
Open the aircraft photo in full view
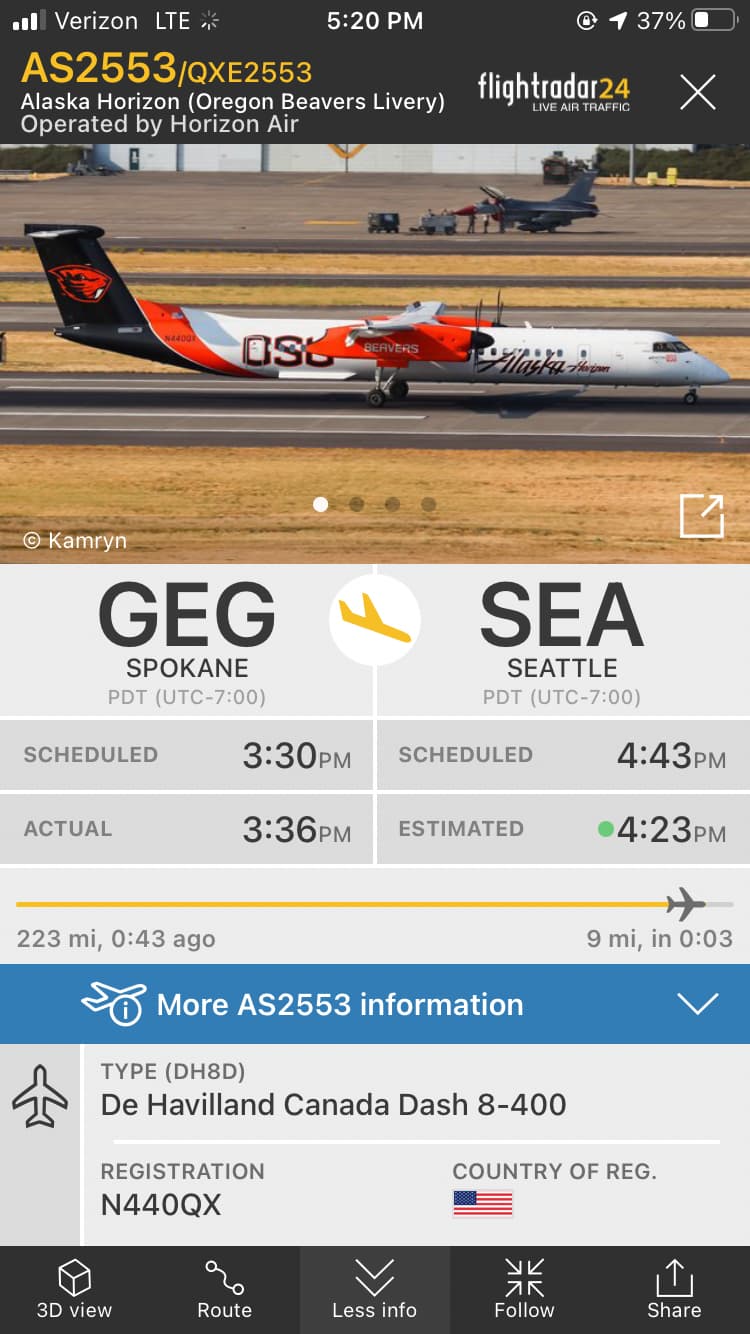(x=700, y=517)
